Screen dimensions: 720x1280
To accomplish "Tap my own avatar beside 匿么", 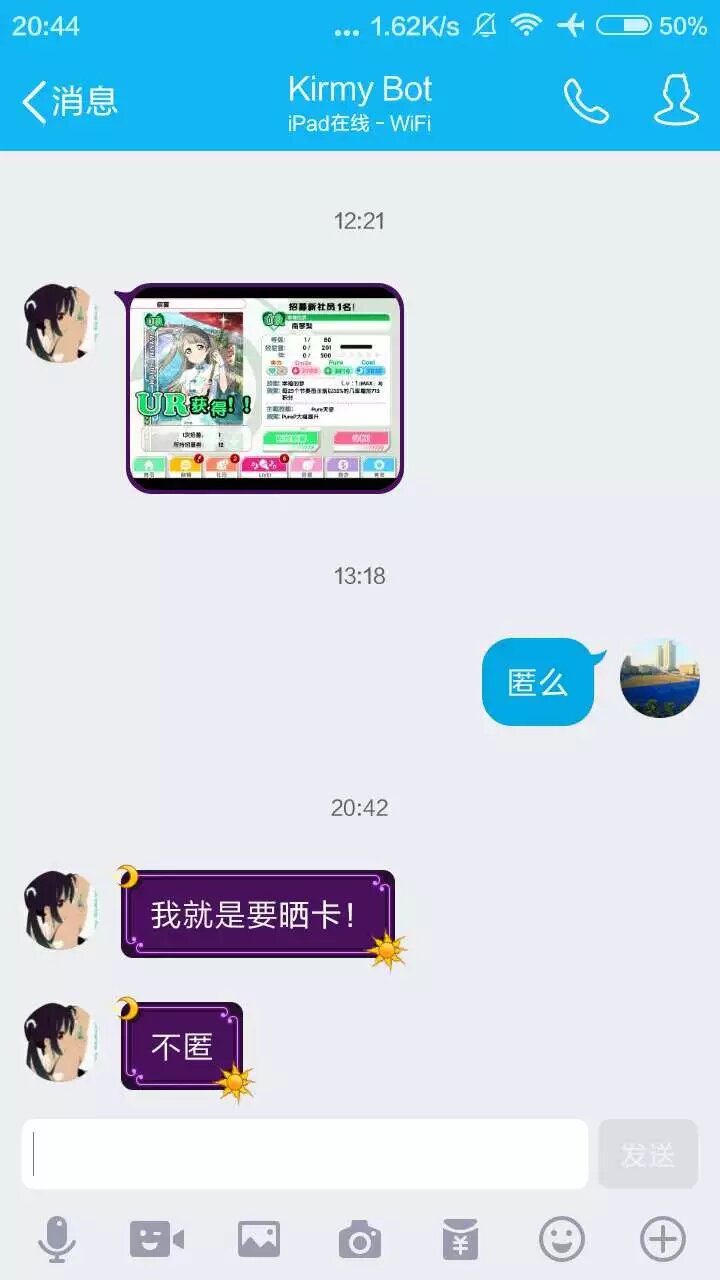I will coord(659,678).
